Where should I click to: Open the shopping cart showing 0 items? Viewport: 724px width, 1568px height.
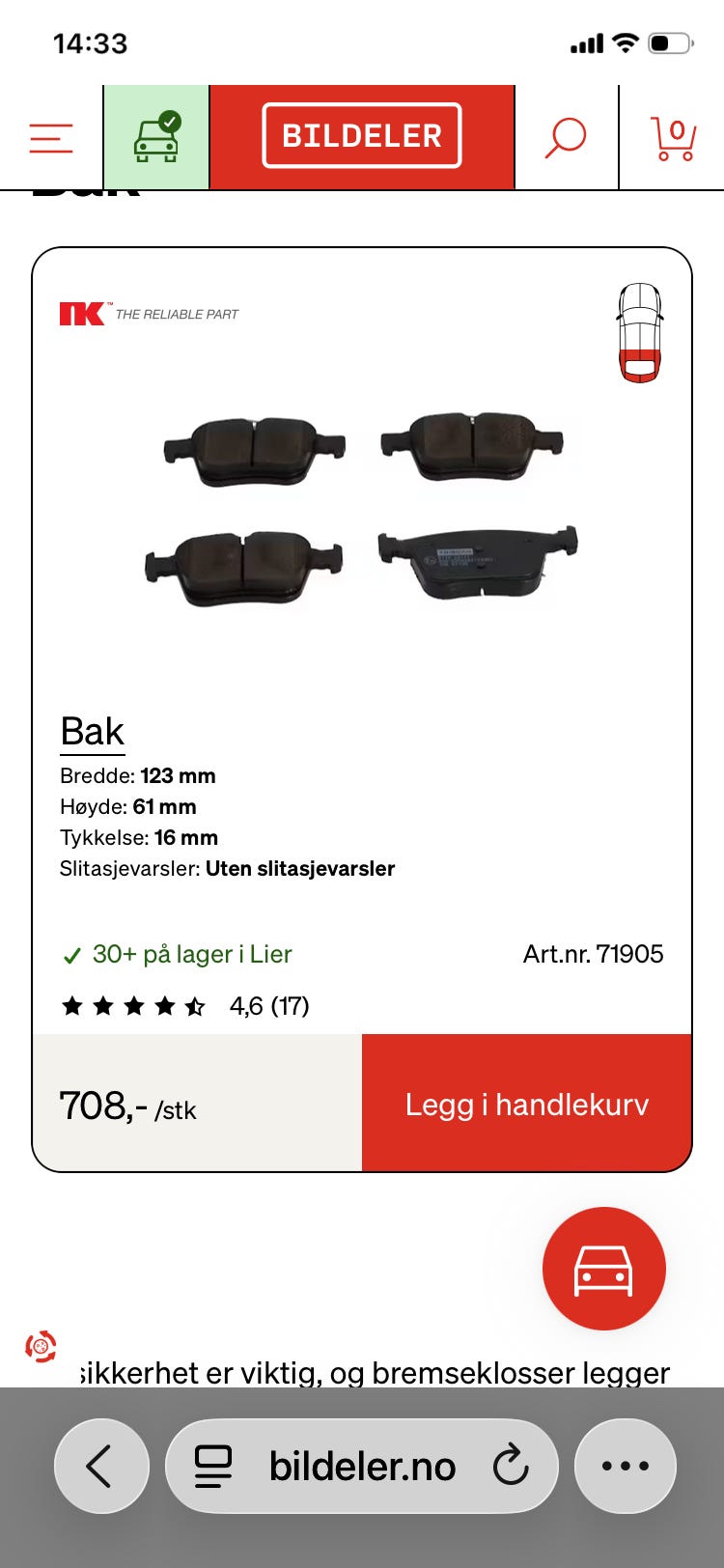click(676, 136)
